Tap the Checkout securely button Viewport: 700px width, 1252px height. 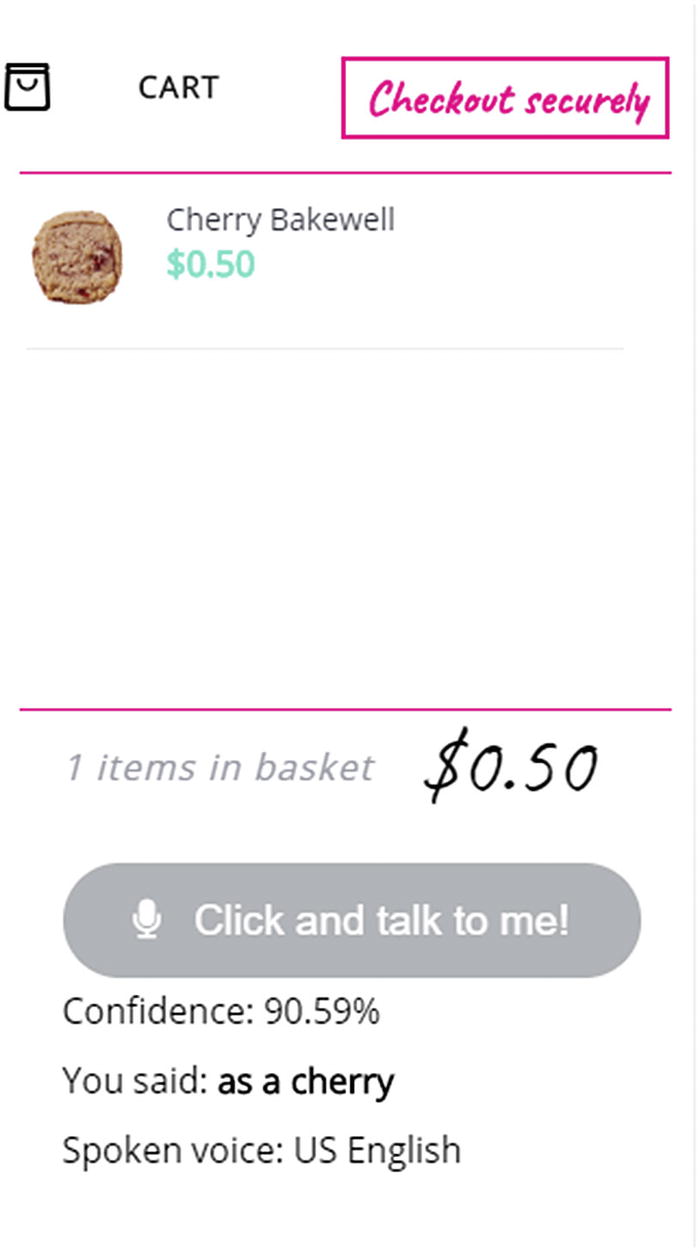click(505, 98)
